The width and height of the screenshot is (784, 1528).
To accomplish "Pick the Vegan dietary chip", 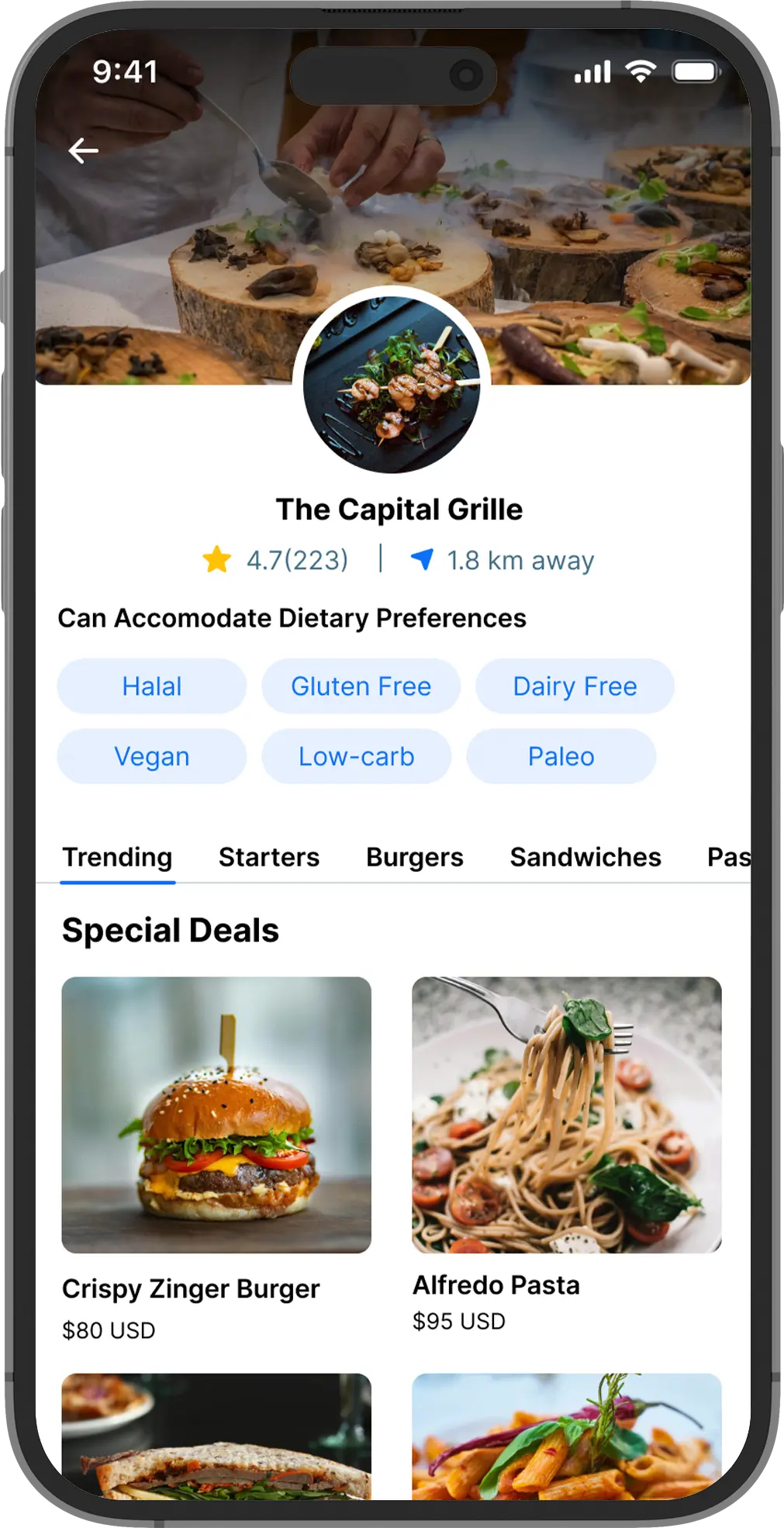I will (152, 756).
